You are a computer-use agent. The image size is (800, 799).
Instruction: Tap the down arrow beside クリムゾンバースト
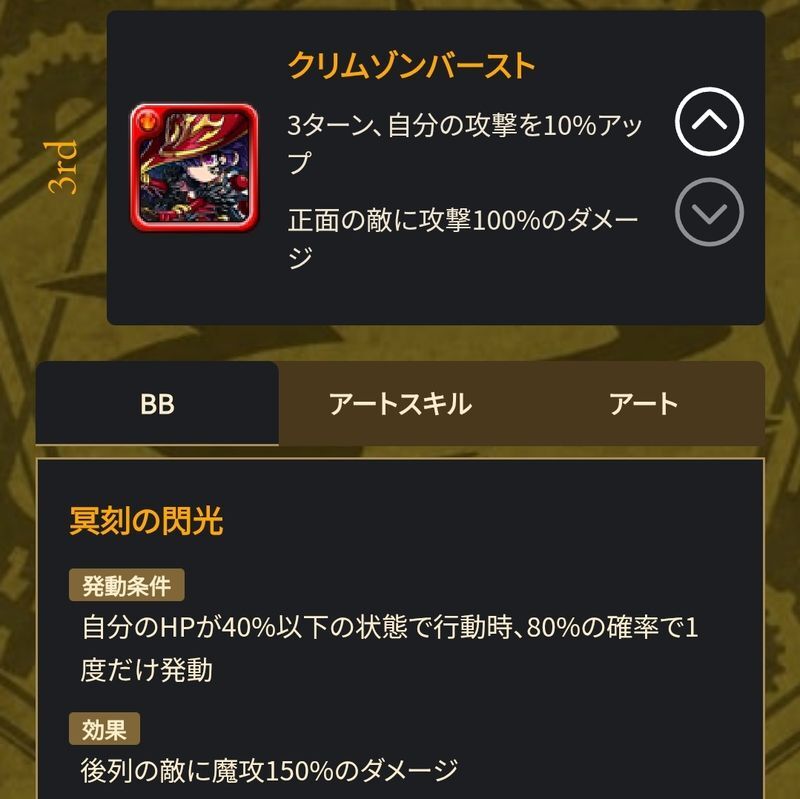point(709,212)
